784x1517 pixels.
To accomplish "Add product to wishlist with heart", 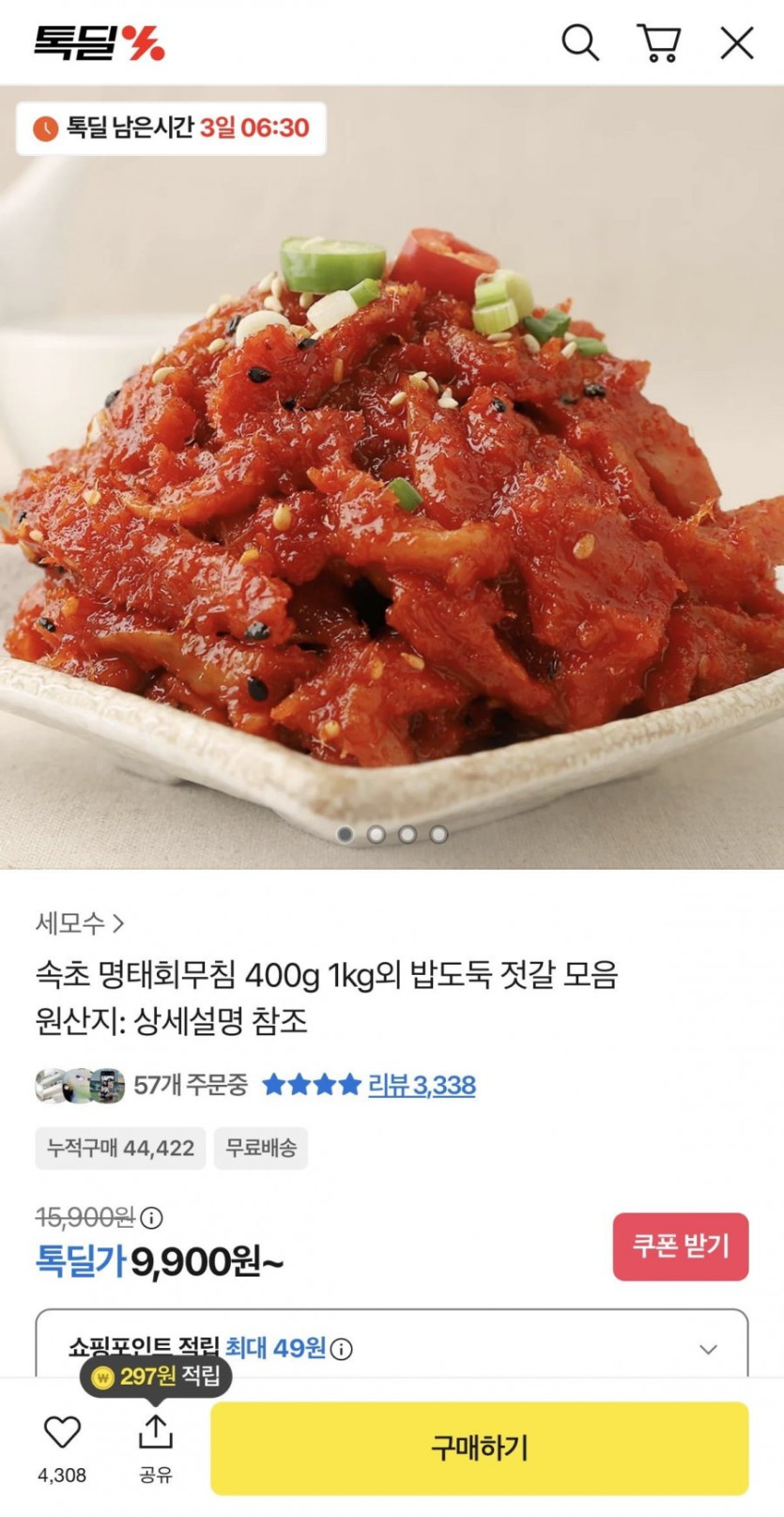I will click(x=62, y=1432).
